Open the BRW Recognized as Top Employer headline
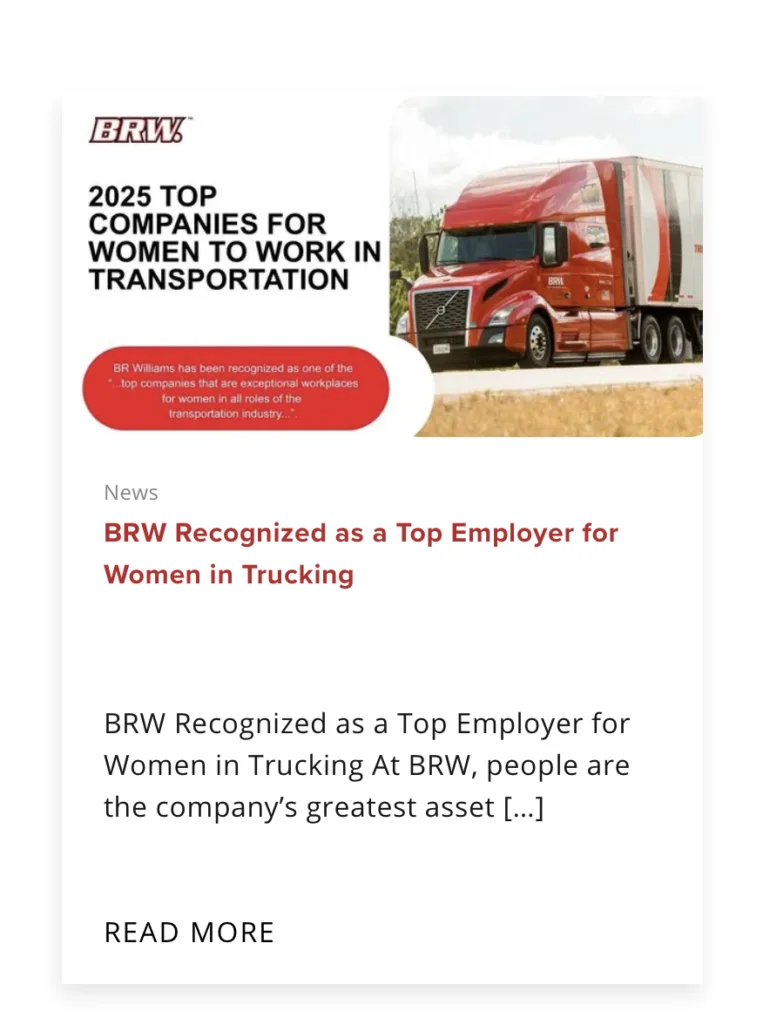The image size is (763, 1024). pos(360,553)
